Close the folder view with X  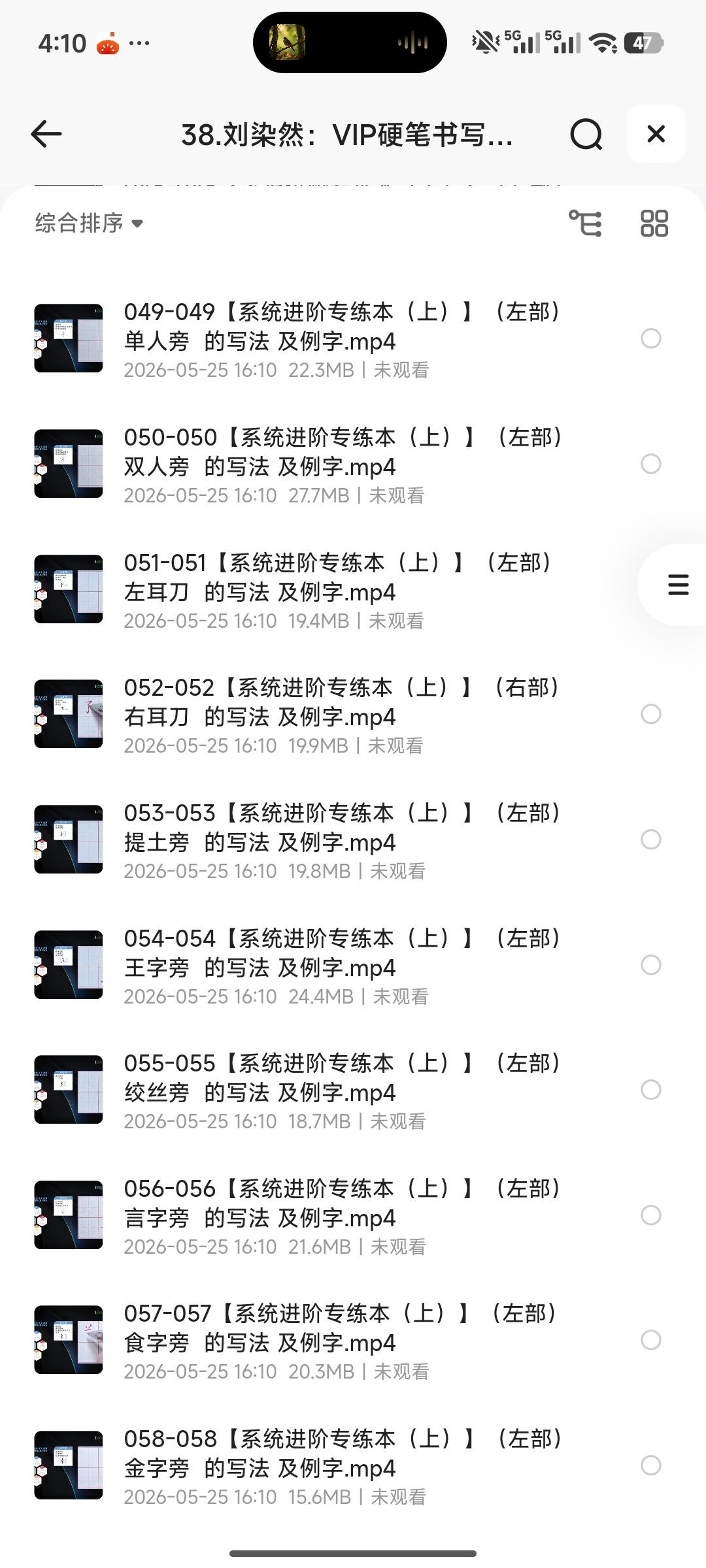(656, 134)
